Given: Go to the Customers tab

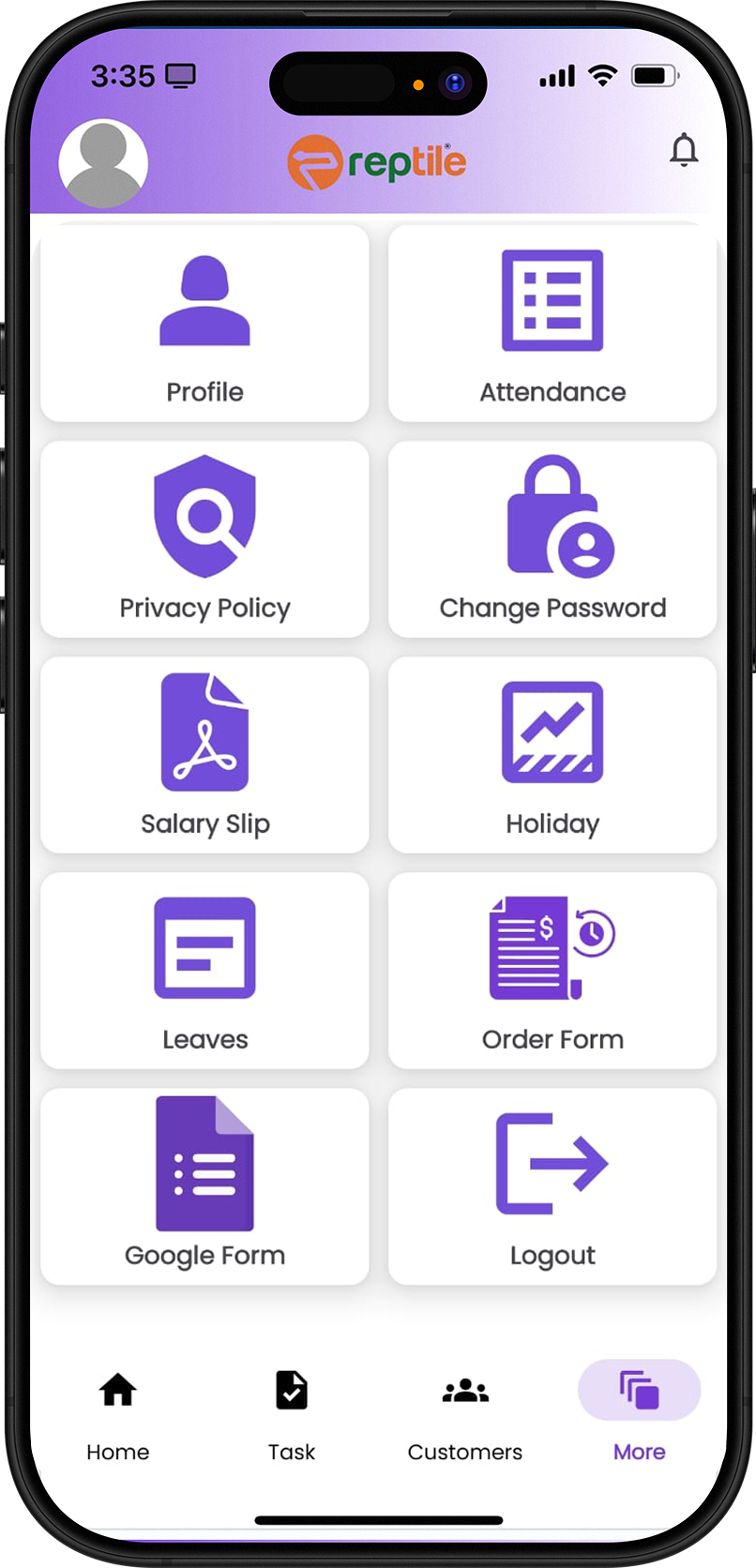Looking at the screenshot, I should [x=465, y=1413].
